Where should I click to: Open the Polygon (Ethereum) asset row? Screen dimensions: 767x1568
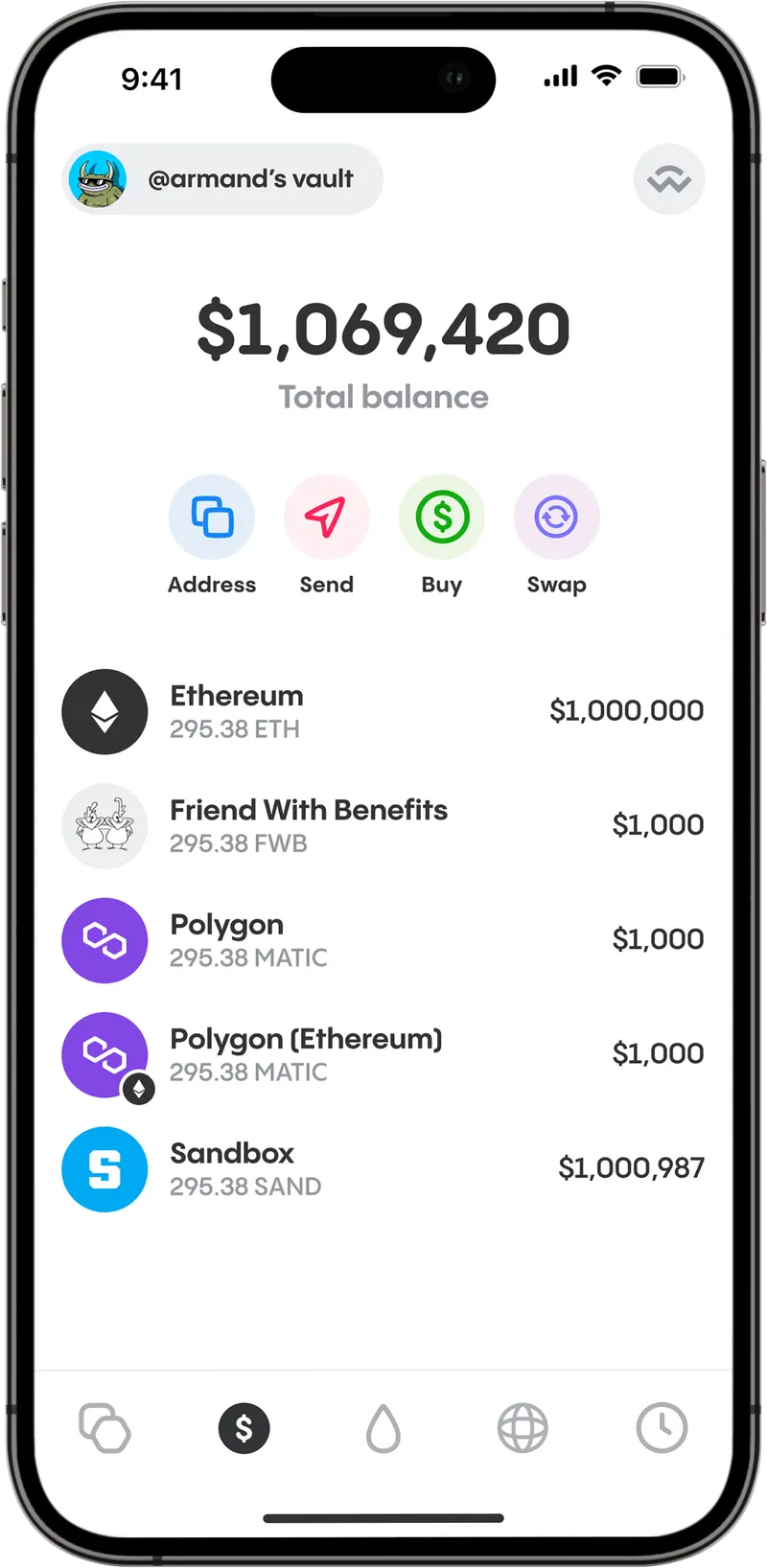click(383, 1055)
